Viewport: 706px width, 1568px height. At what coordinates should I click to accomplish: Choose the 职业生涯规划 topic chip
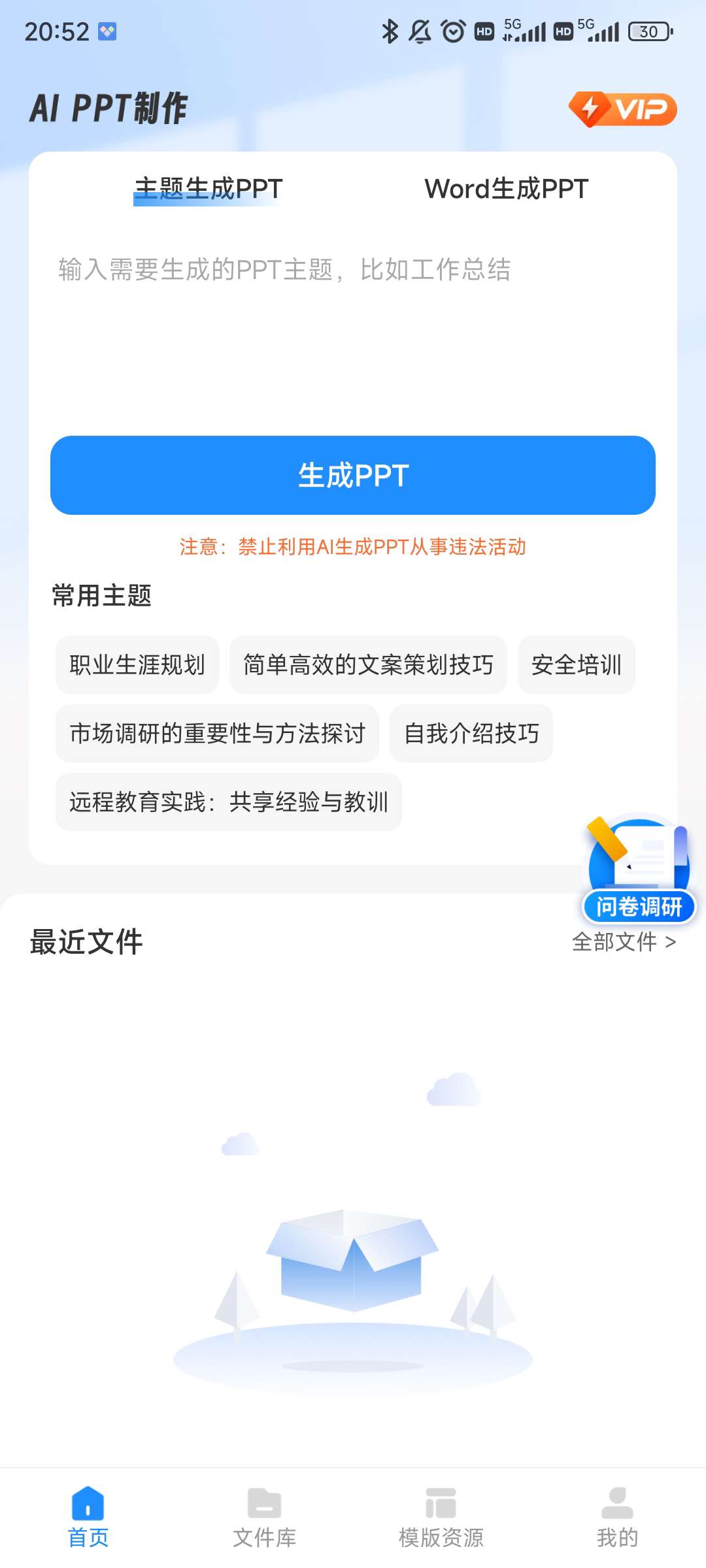point(137,664)
